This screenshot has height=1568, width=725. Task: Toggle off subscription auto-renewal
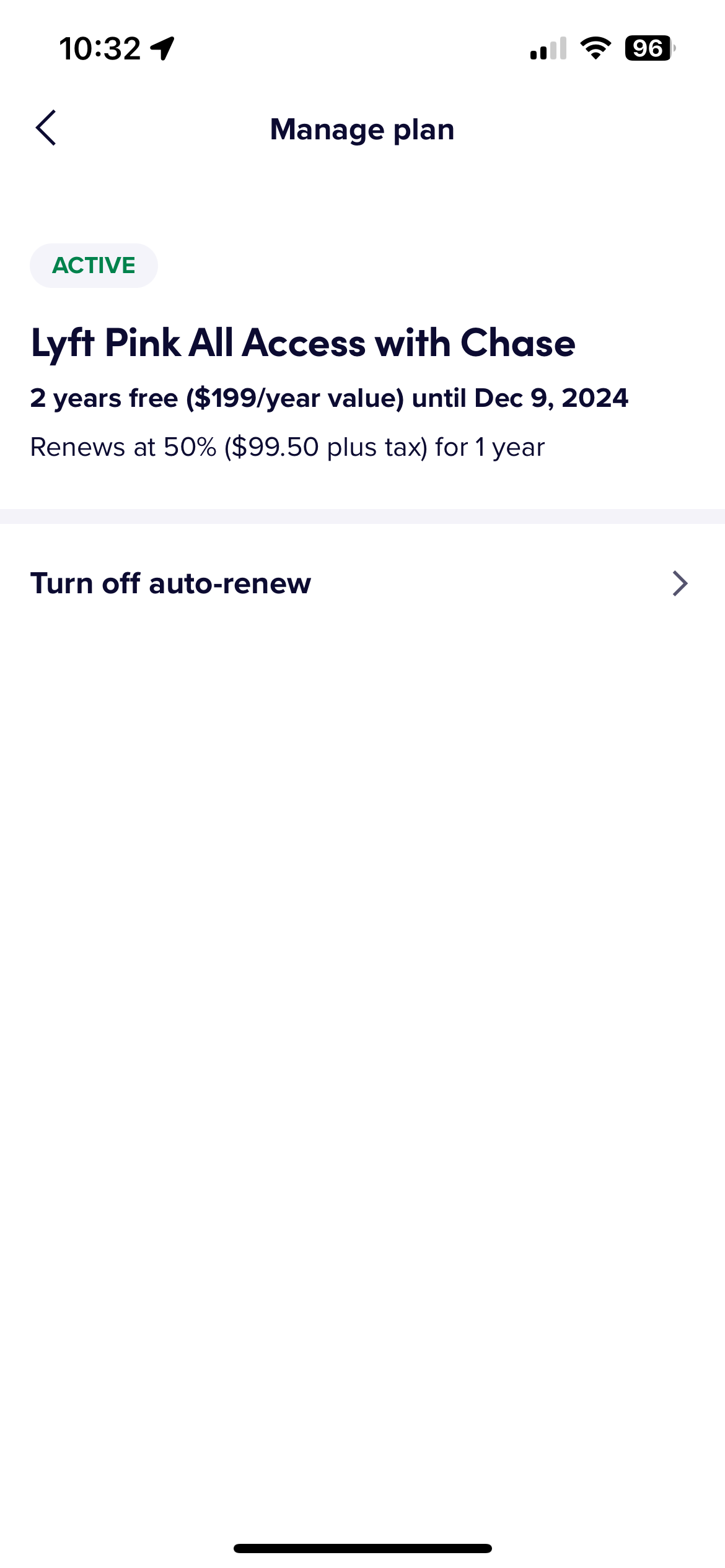(x=171, y=583)
